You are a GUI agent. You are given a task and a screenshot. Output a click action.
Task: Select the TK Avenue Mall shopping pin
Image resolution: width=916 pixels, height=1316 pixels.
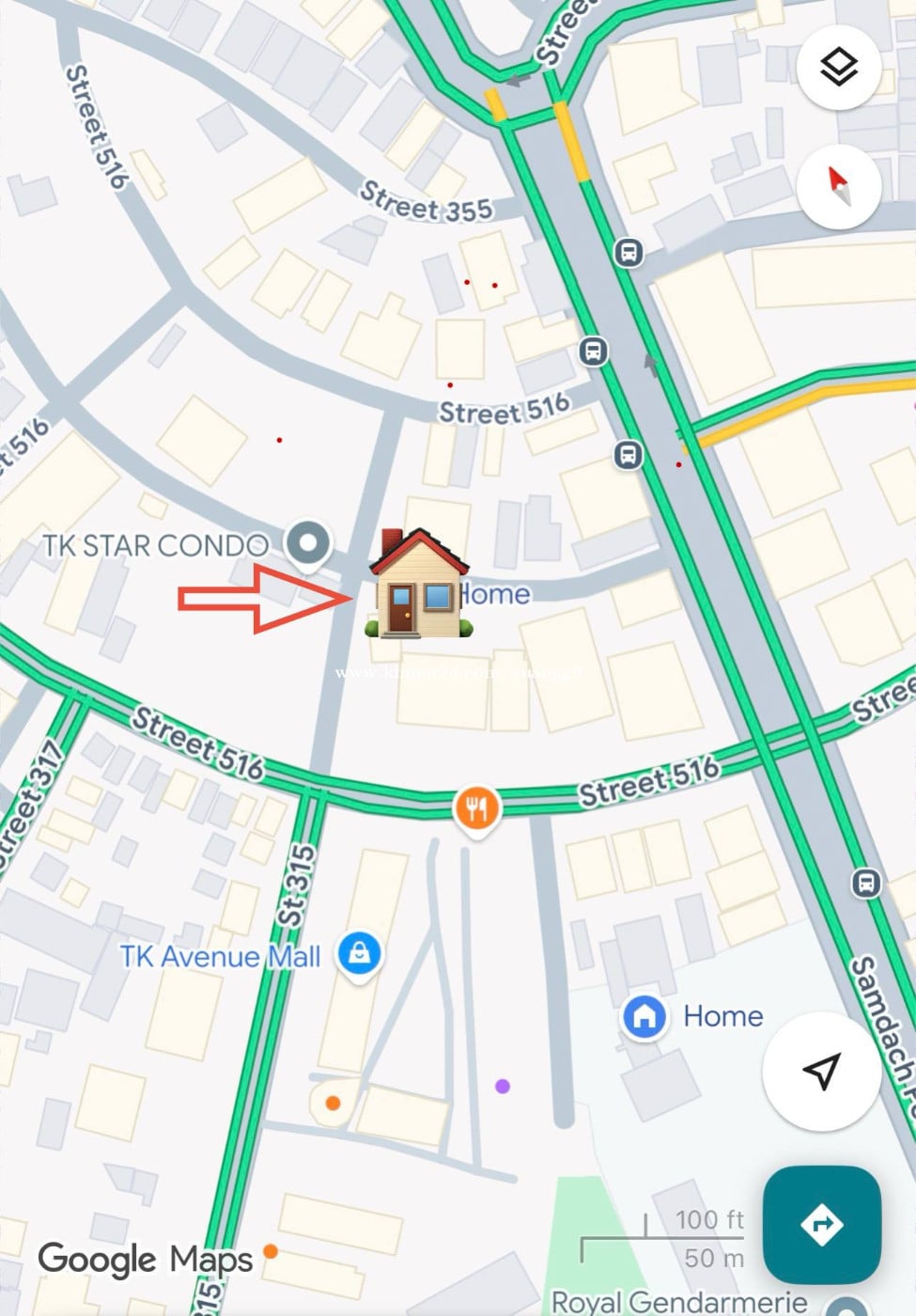(x=359, y=954)
